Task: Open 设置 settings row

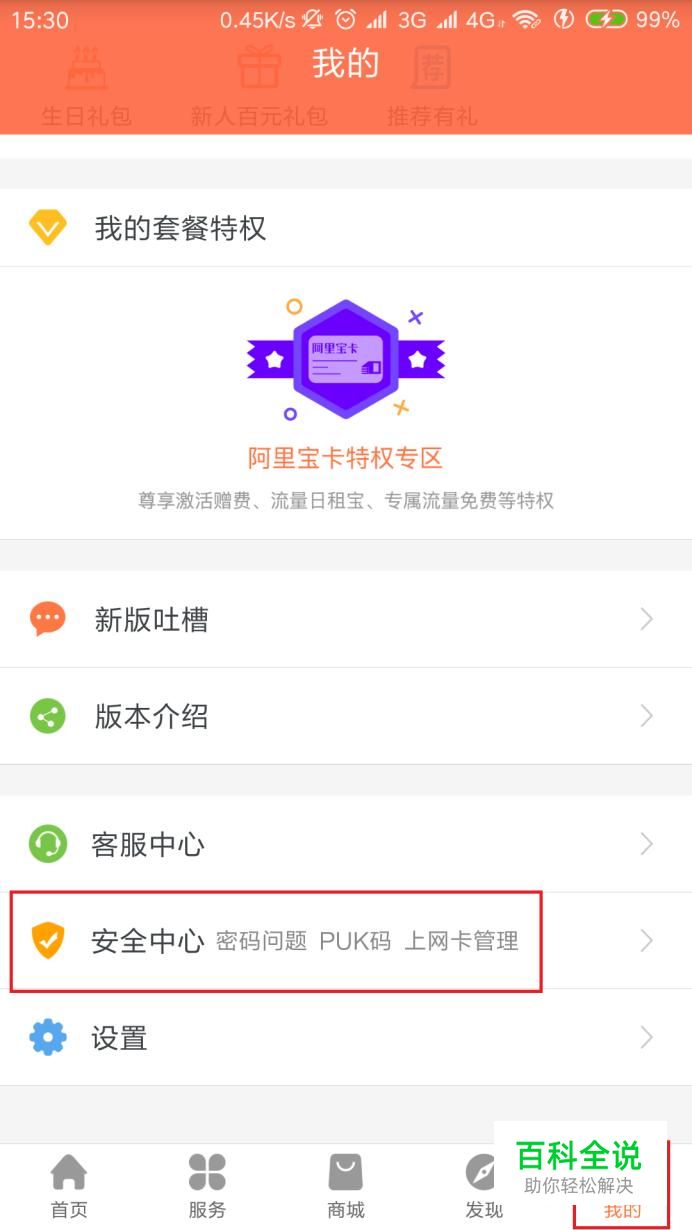Action: (x=345, y=1037)
